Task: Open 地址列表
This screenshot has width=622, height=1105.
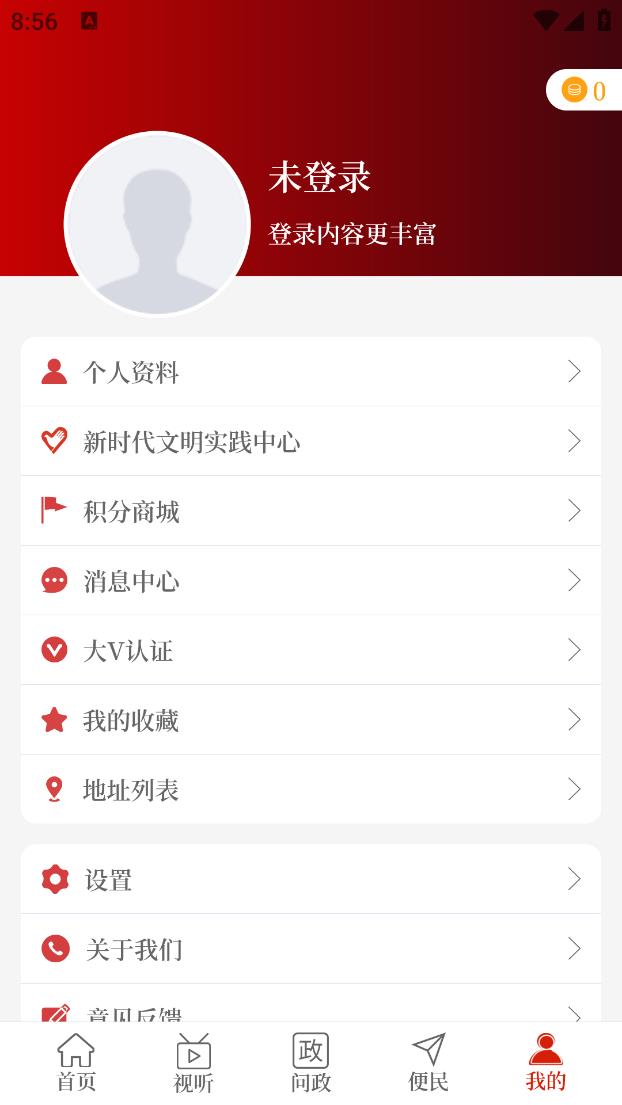Action: click(310, 789)
